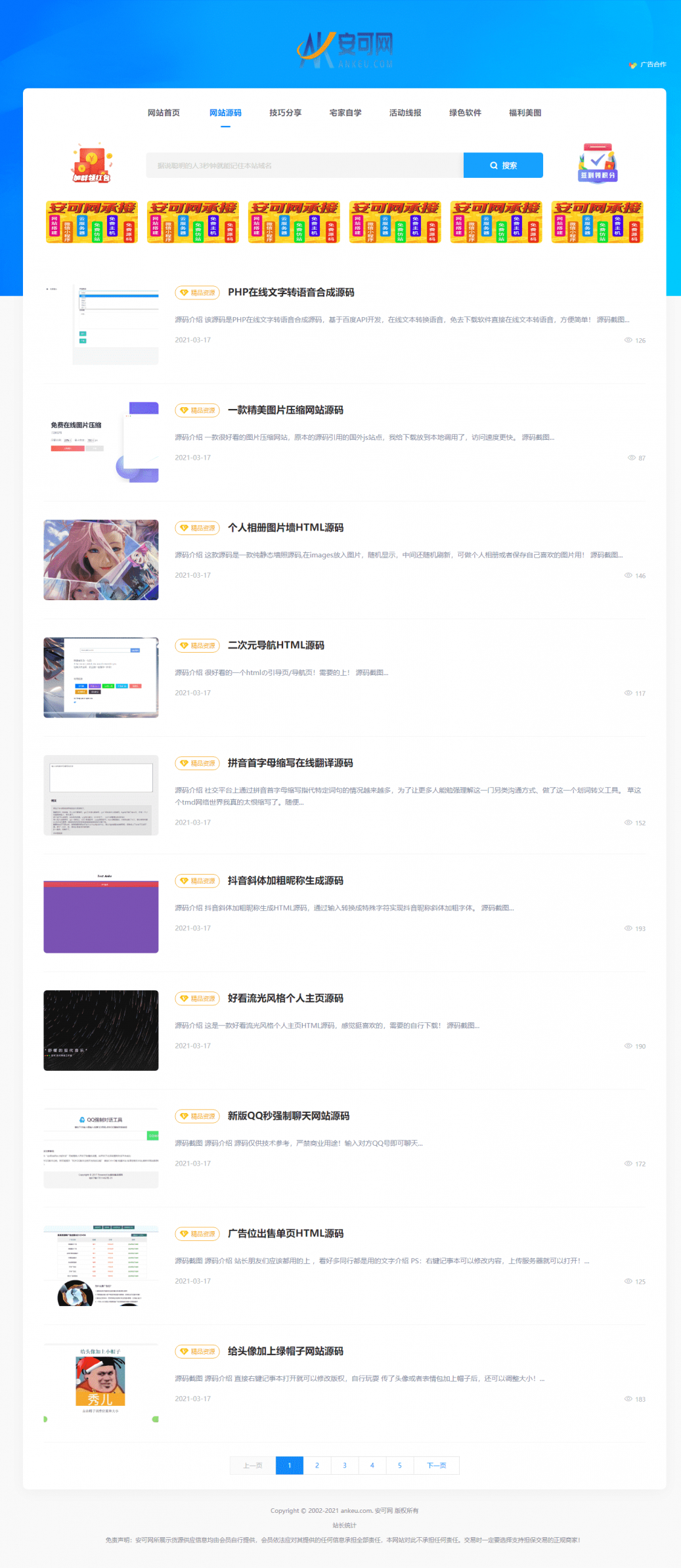Click the 广告合作 megaphone icon
Image resolution: width=681 pixels, height=1568 pixels.
click(632, 65)
